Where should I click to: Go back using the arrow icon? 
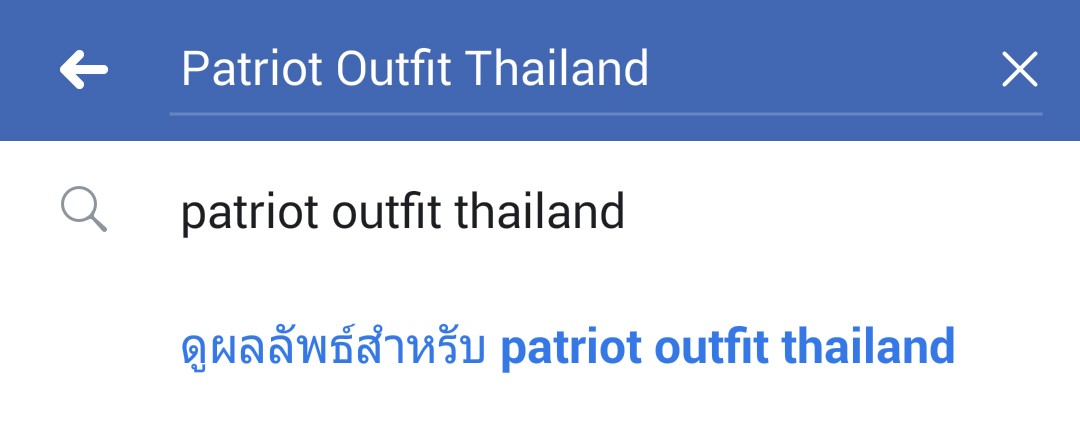pyautogui.click(x=84, y=70)
